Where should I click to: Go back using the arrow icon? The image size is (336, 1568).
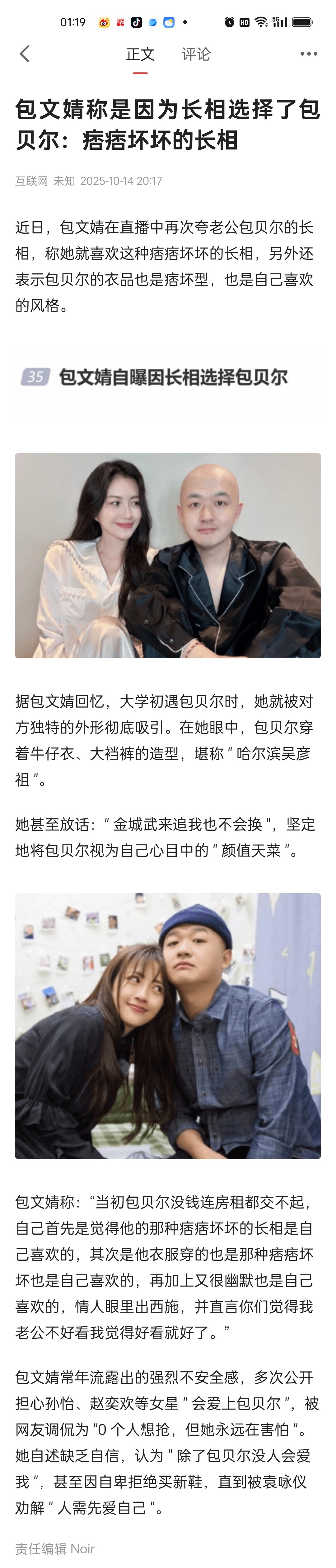[x=24, y=54]
